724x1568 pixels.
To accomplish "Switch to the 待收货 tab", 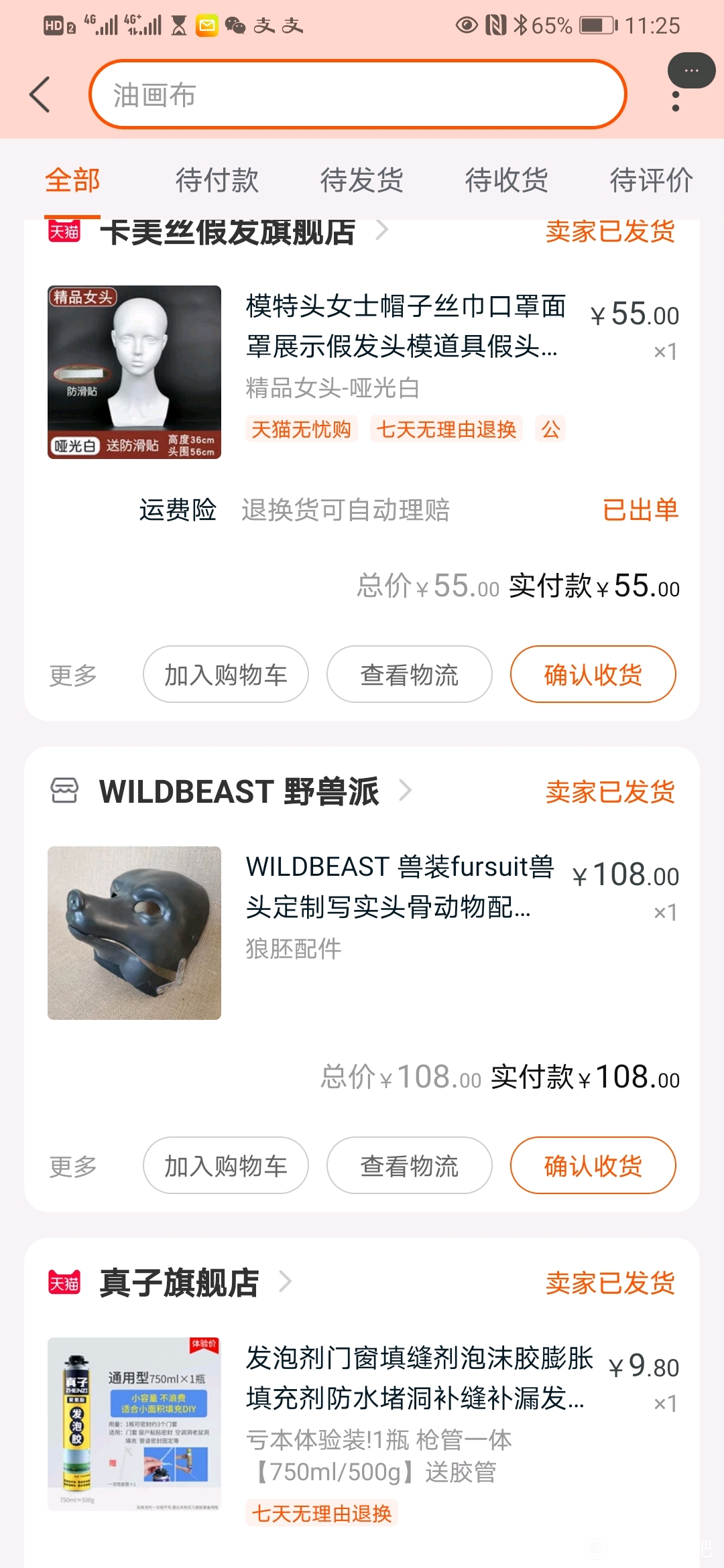I will (x=506, y=180).
